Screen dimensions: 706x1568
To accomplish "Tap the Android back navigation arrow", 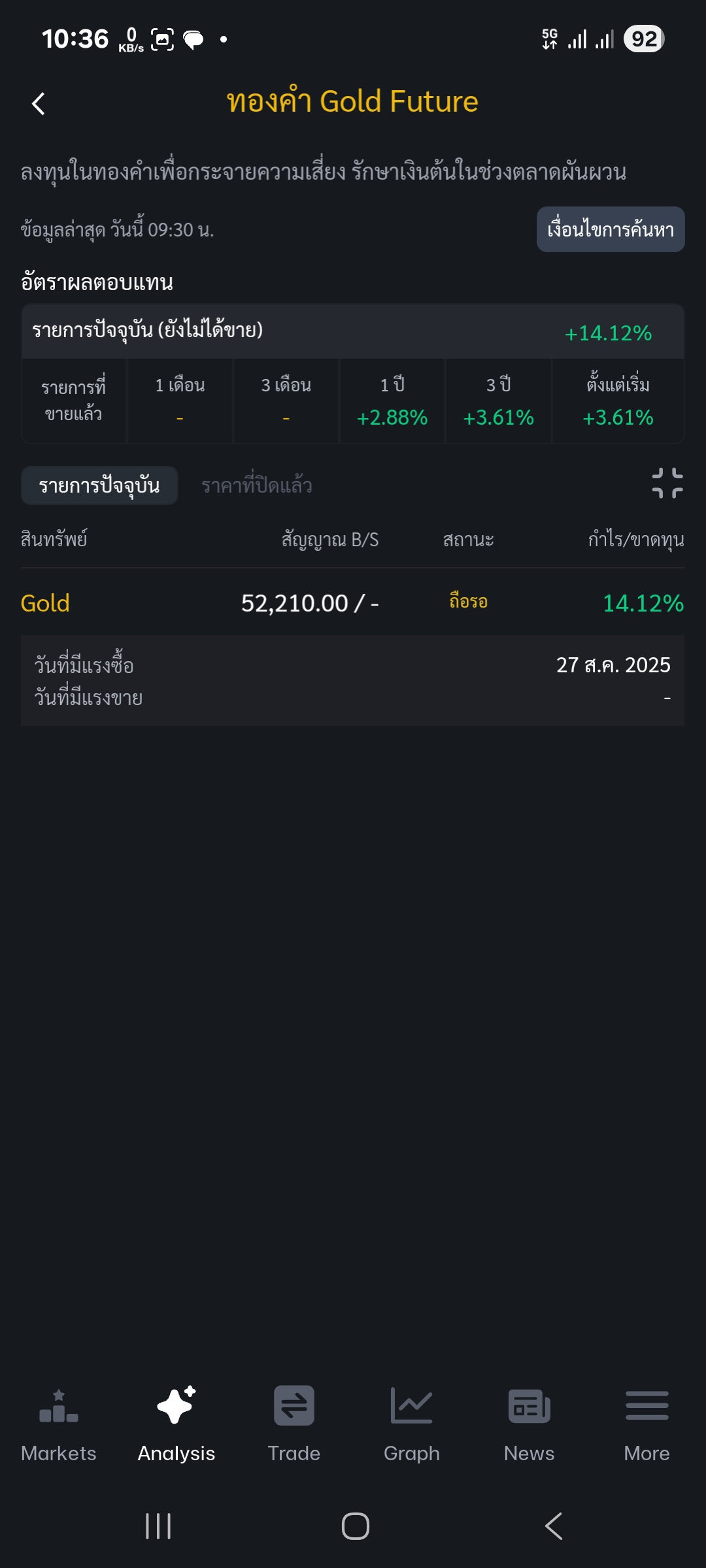I will tap(552, 1527).
